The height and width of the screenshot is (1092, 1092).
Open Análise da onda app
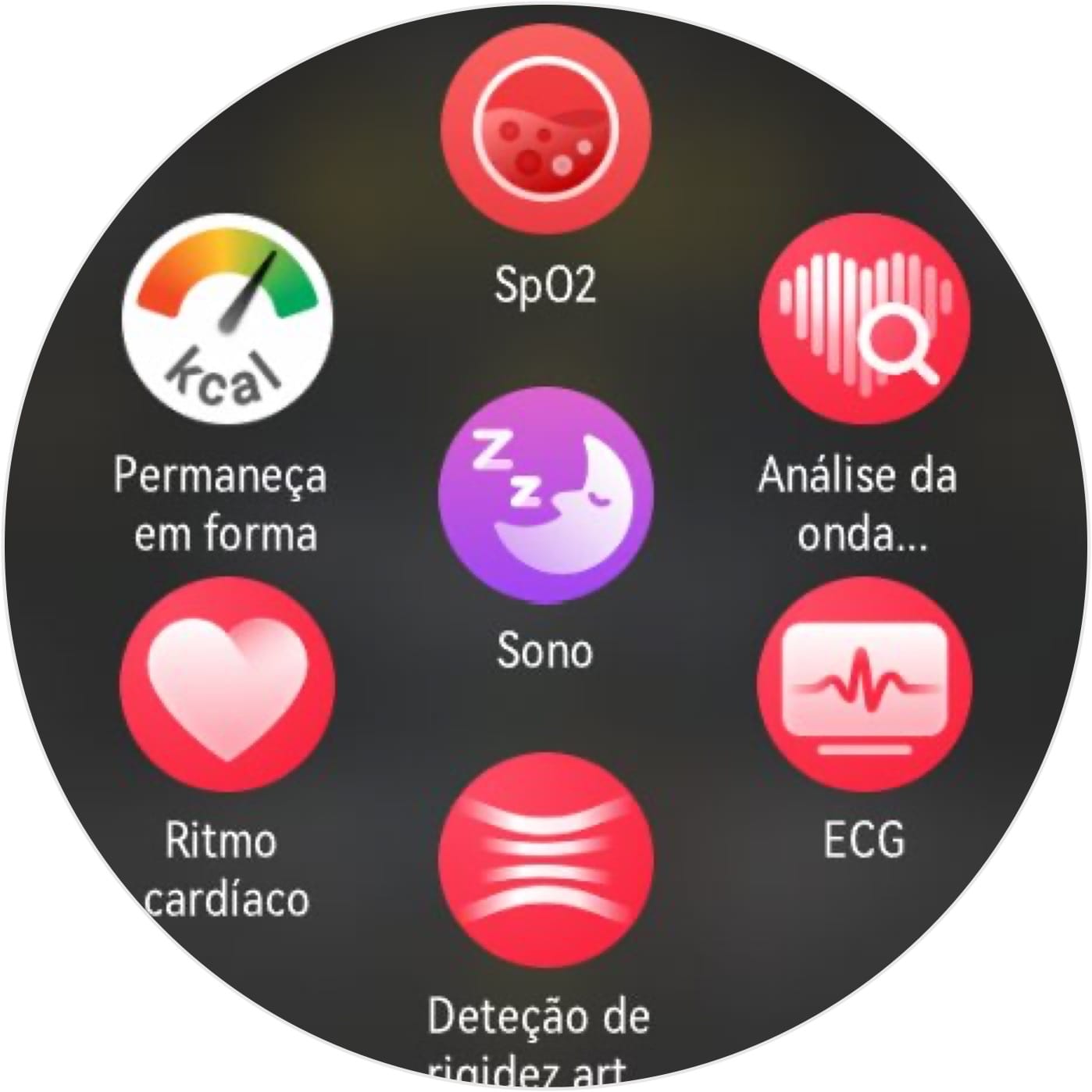[x=865, y=320]
